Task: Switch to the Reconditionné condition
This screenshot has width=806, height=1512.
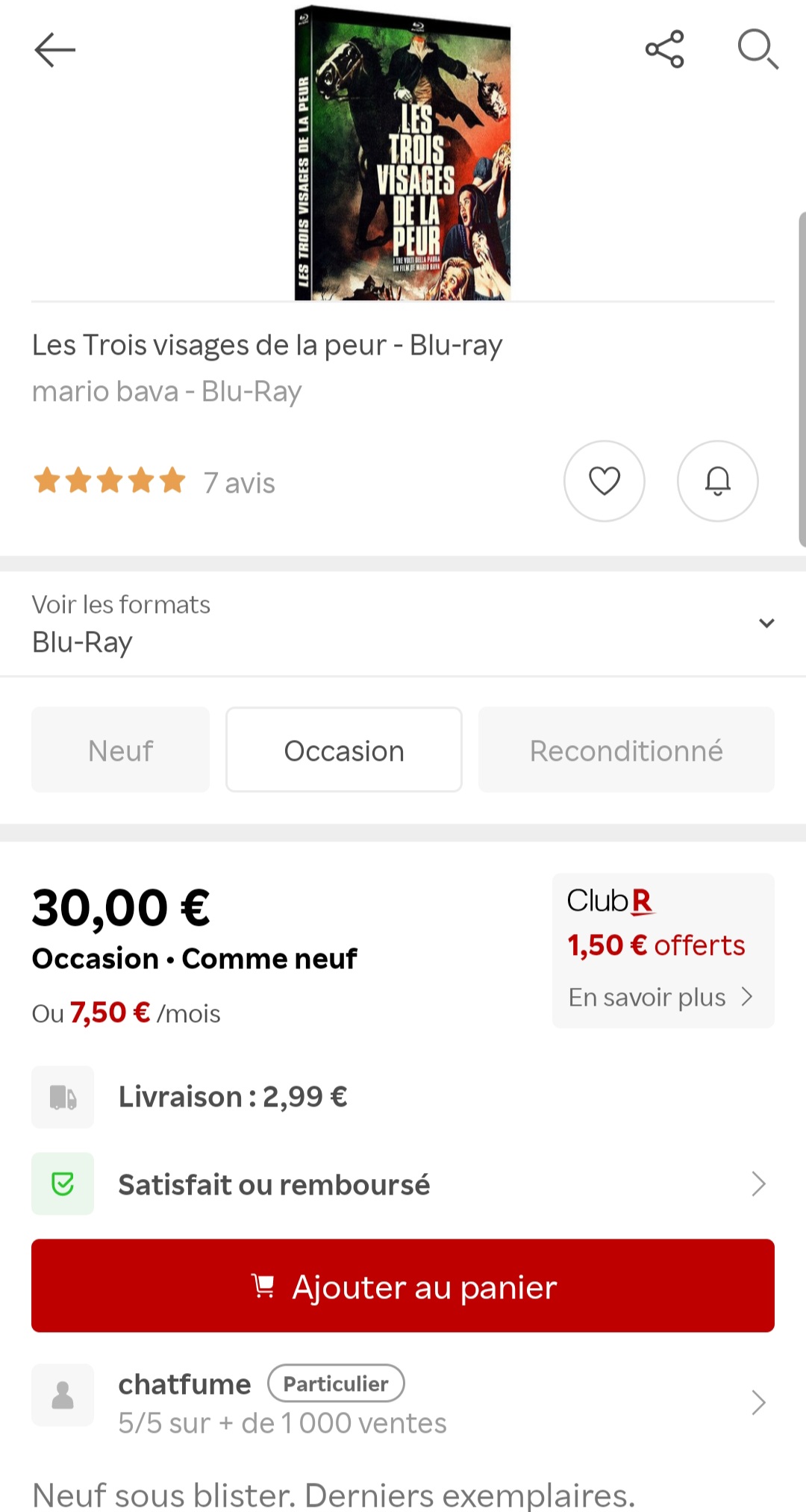Action: click(x=626, y=750)
